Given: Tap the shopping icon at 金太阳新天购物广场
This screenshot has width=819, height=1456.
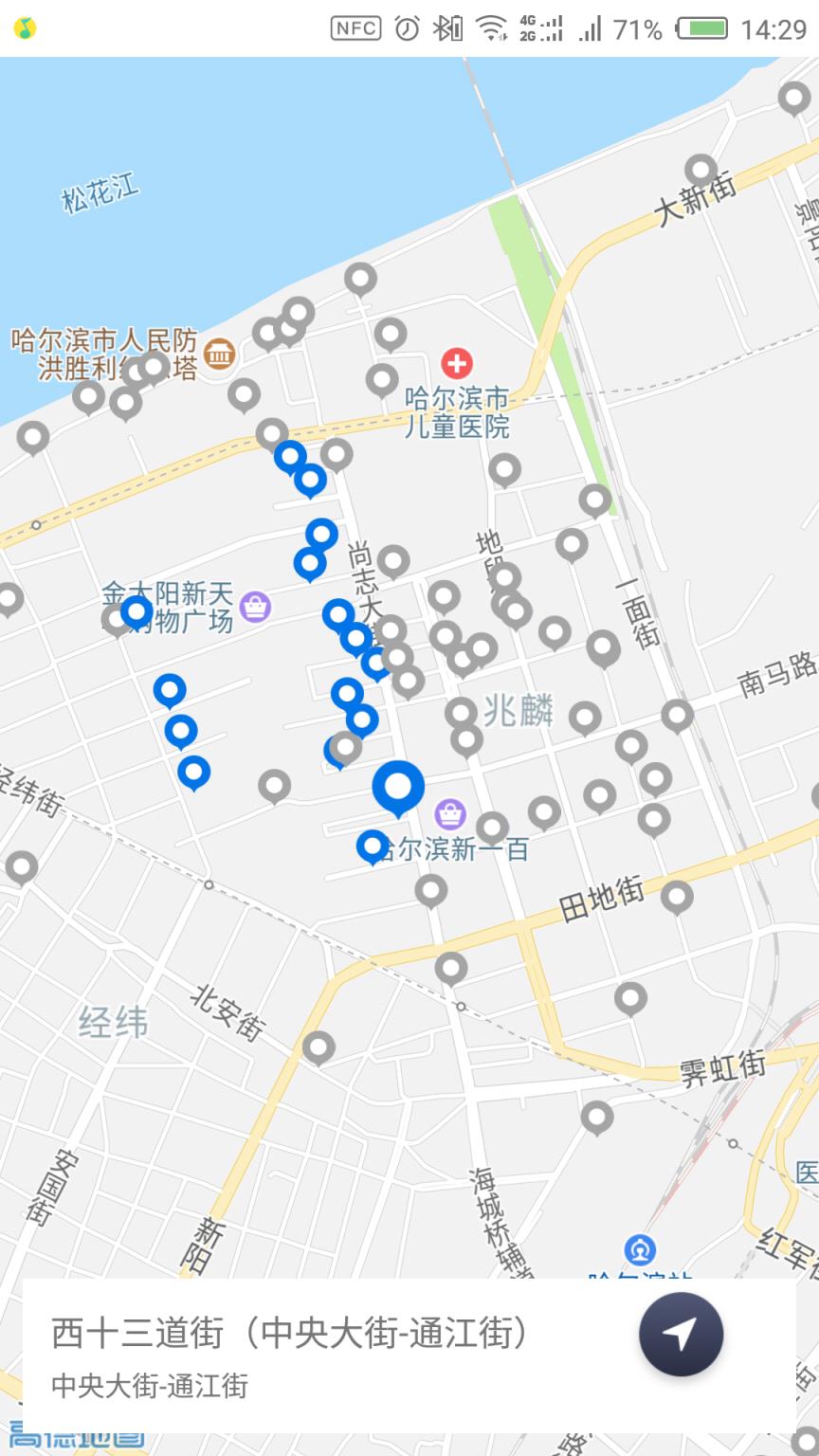Looking at the screenshot, I should point(254,605).
